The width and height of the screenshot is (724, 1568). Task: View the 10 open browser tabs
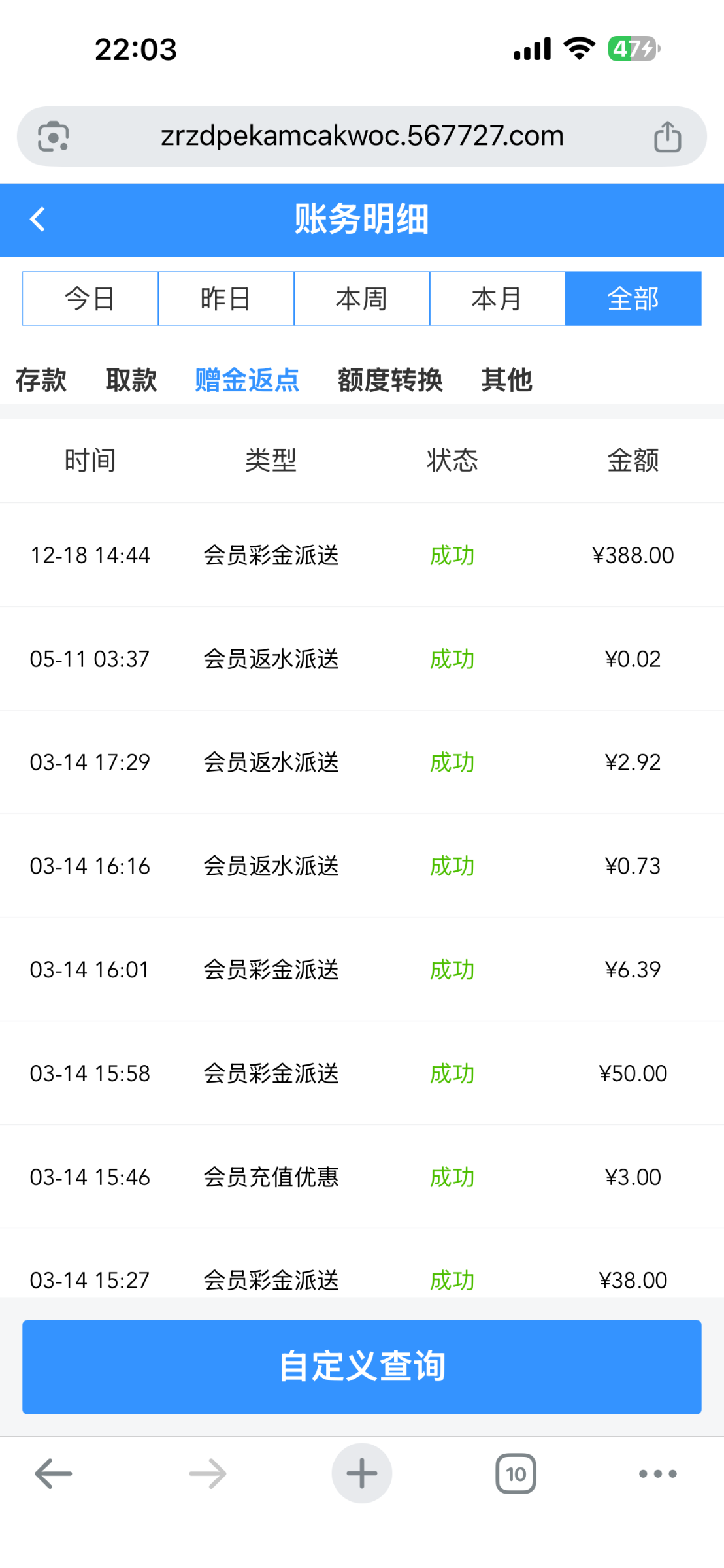[x=516, y=1473]
